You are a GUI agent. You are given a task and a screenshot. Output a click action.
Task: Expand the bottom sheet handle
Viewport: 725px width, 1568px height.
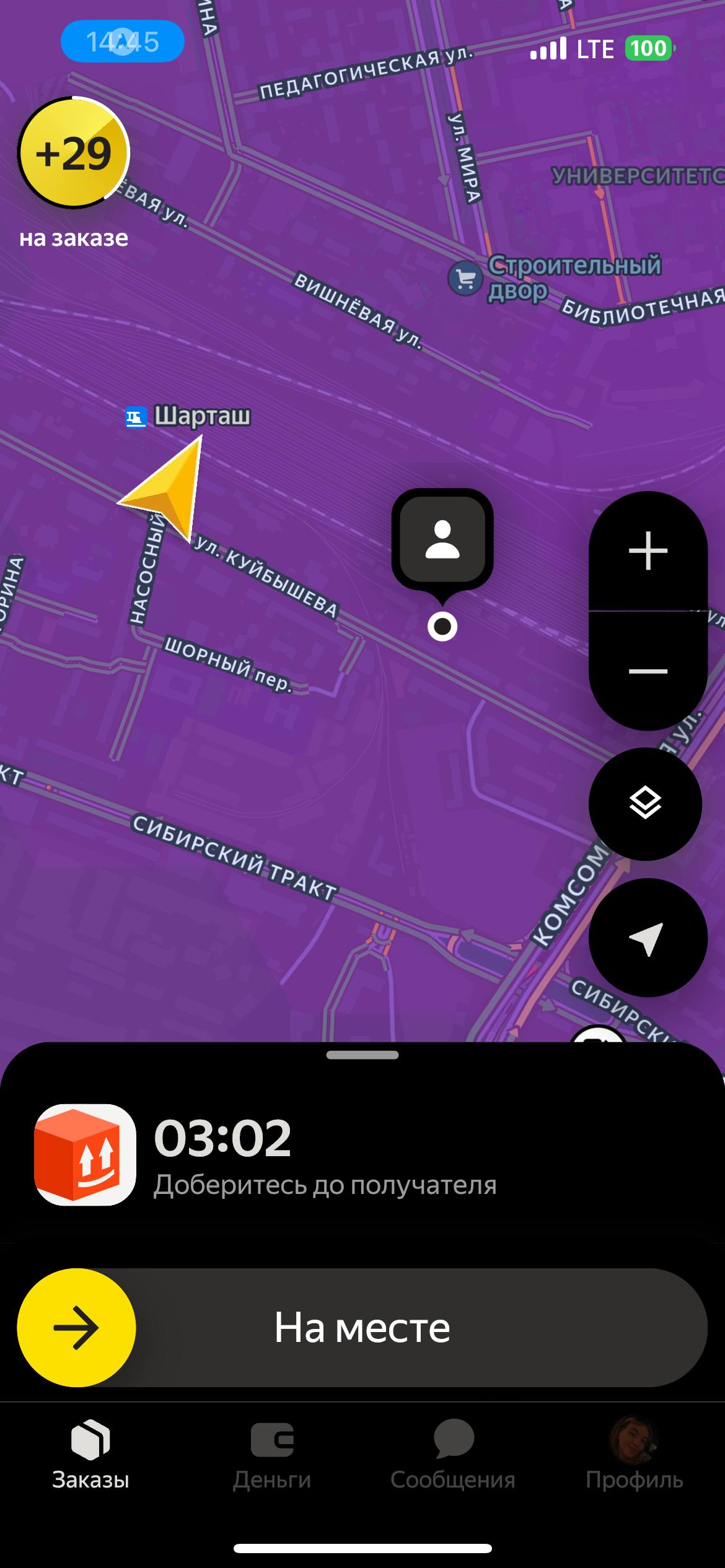(362, 1055)
